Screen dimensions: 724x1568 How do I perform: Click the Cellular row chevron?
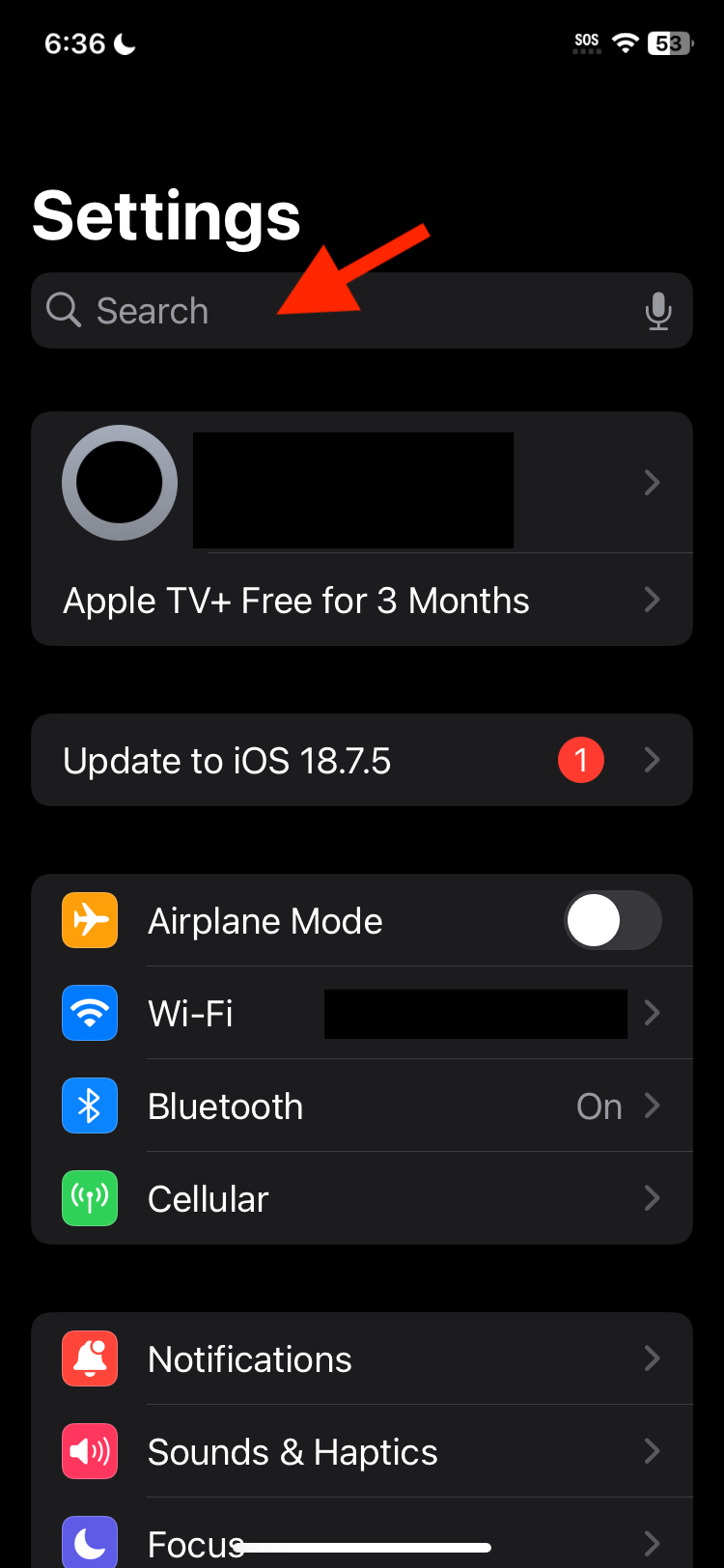(x=652, y=1198)
